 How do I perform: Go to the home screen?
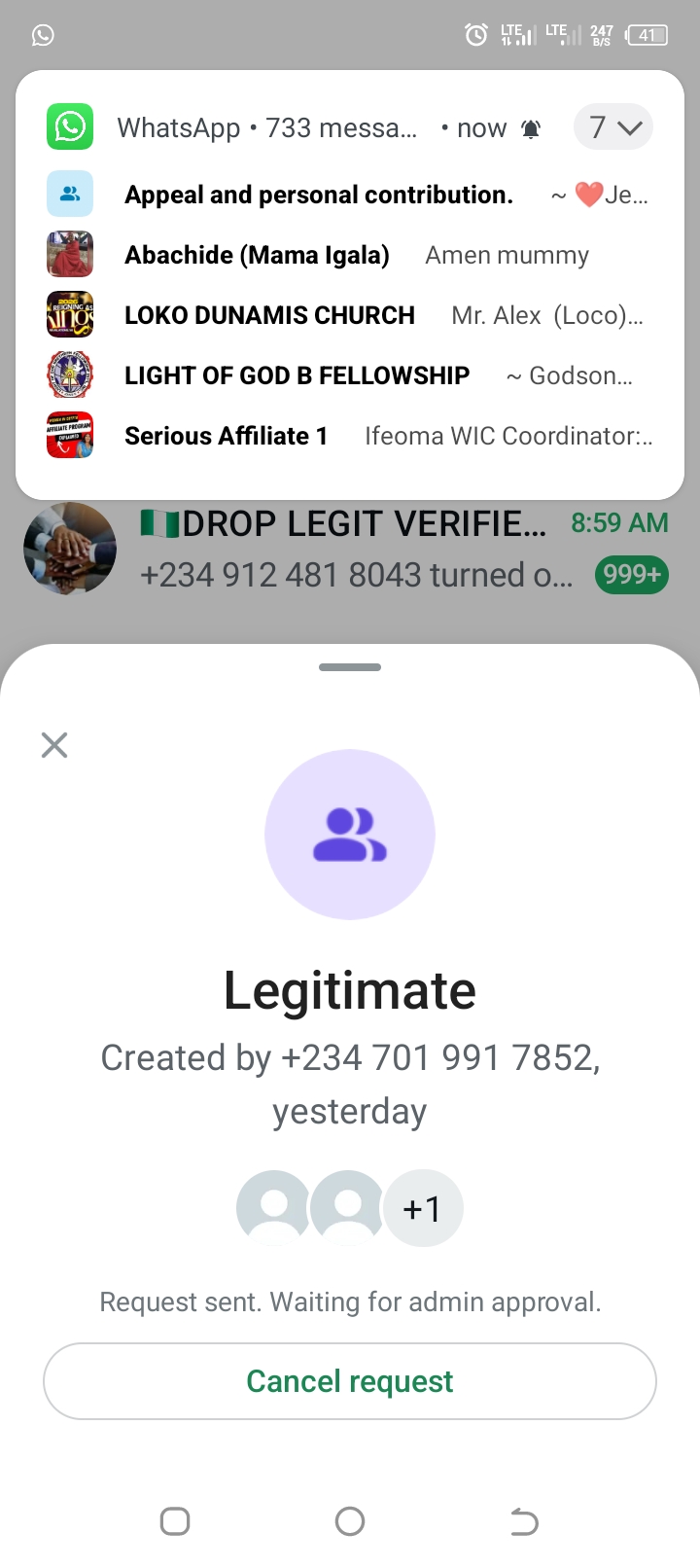coord(350,1521)
